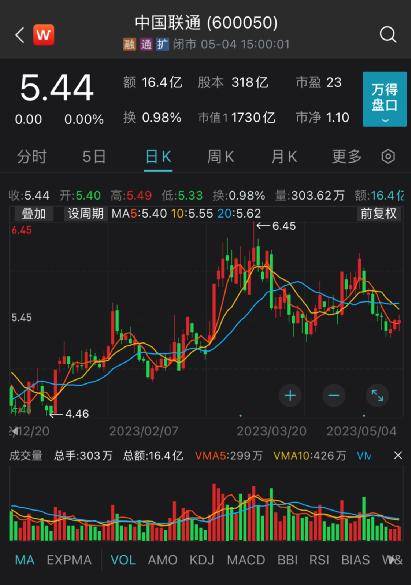The height and width of the screenshot is (585, 411).
Task: Switch sub-indicator to MACD
Action: [x=246, y=560]
